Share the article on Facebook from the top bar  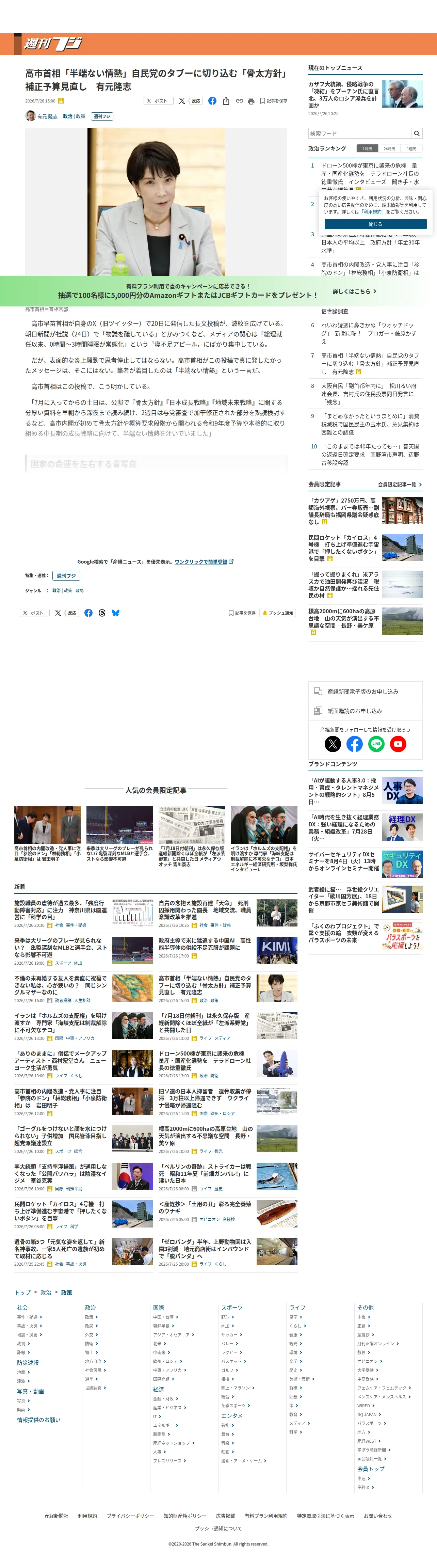[212, 101]
